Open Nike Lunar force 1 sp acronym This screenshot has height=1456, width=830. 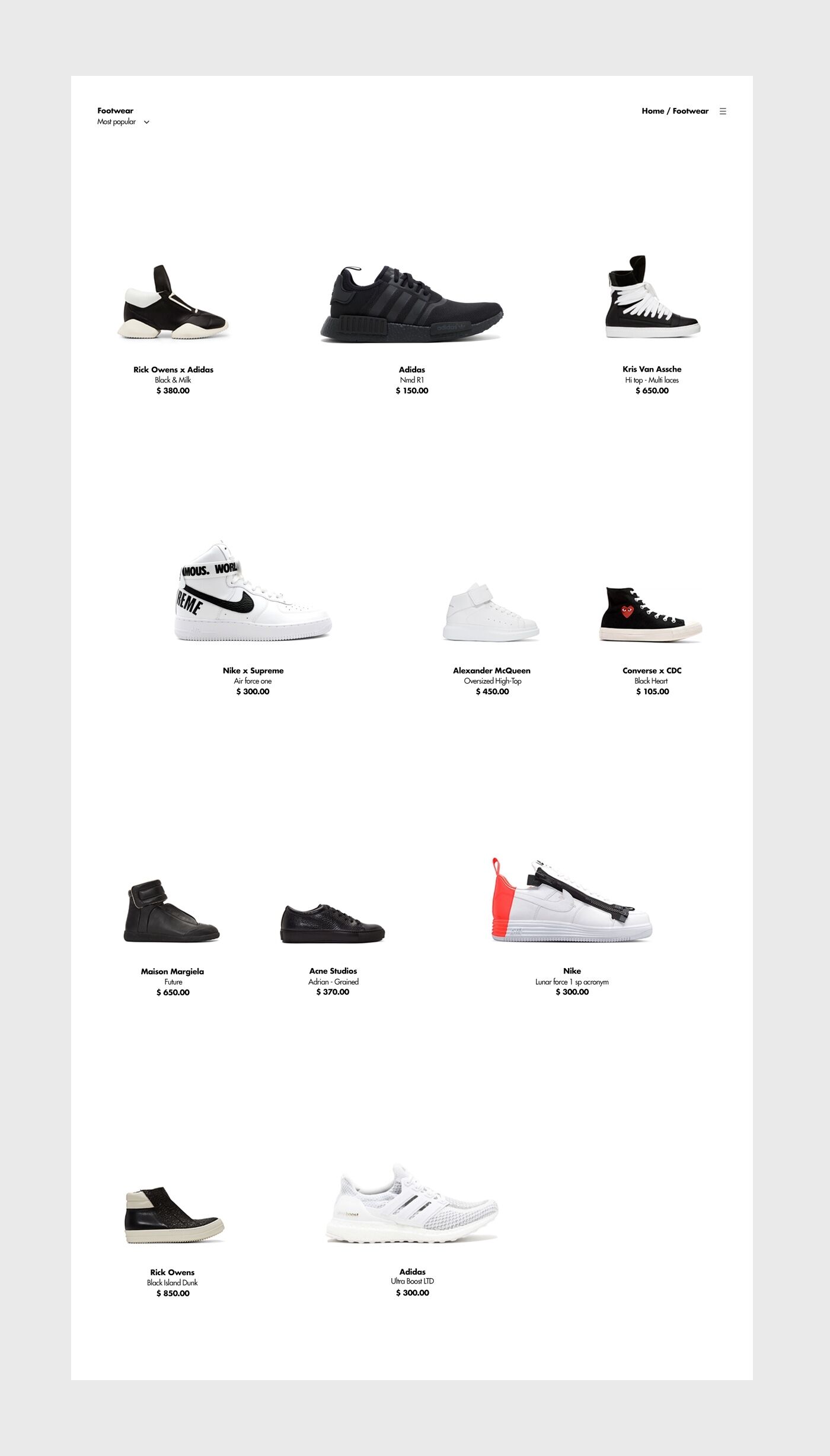pos(572,901)
